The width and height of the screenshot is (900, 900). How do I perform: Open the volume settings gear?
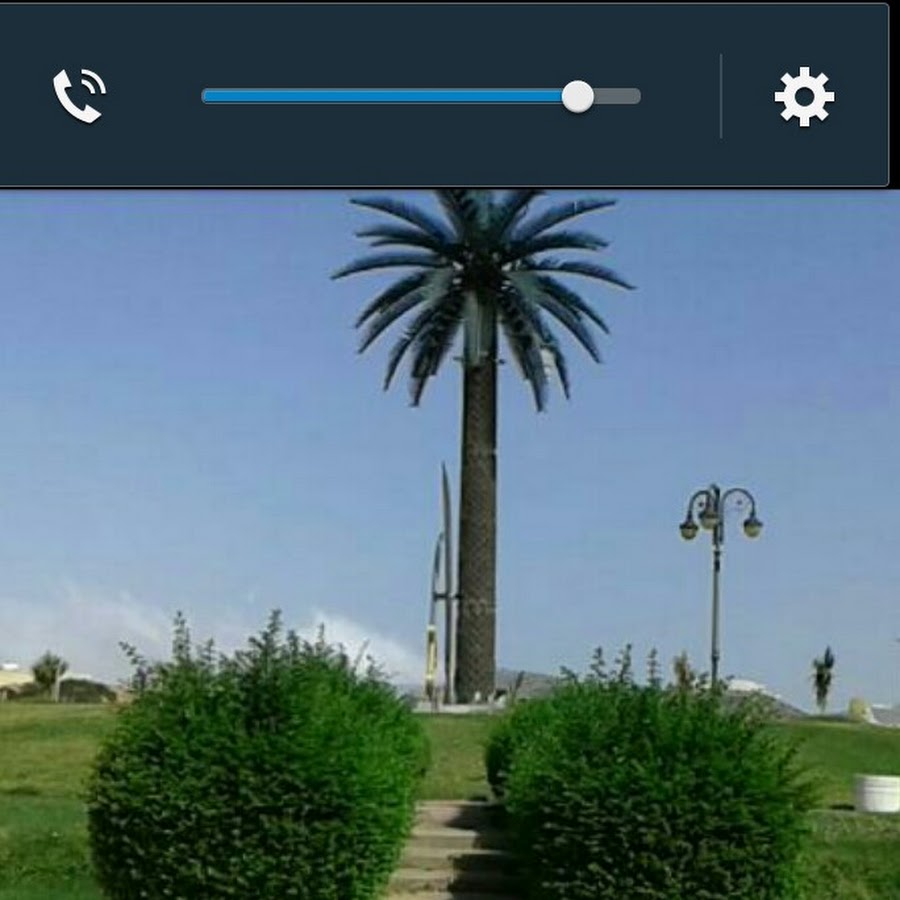pos(804,97)
